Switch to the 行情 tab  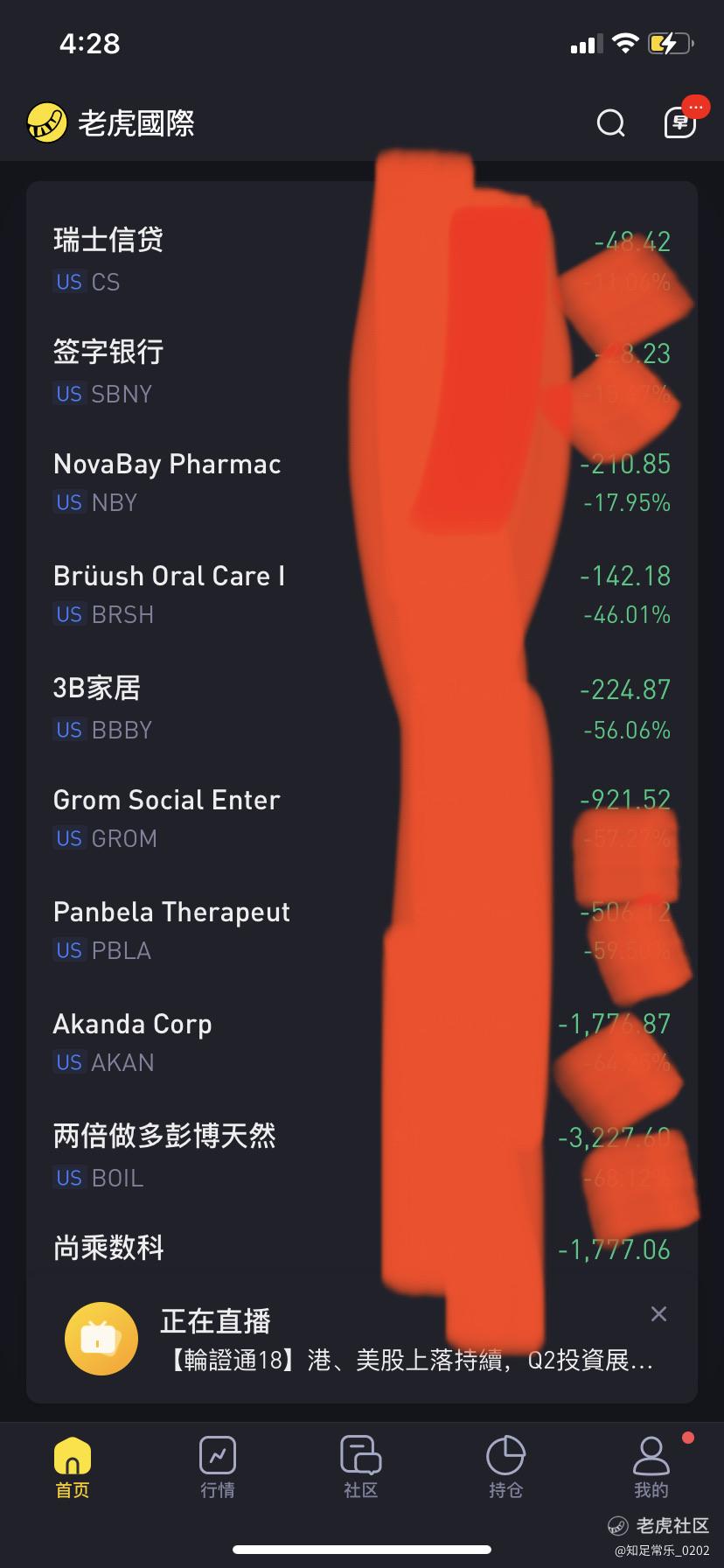point(217,1467)
